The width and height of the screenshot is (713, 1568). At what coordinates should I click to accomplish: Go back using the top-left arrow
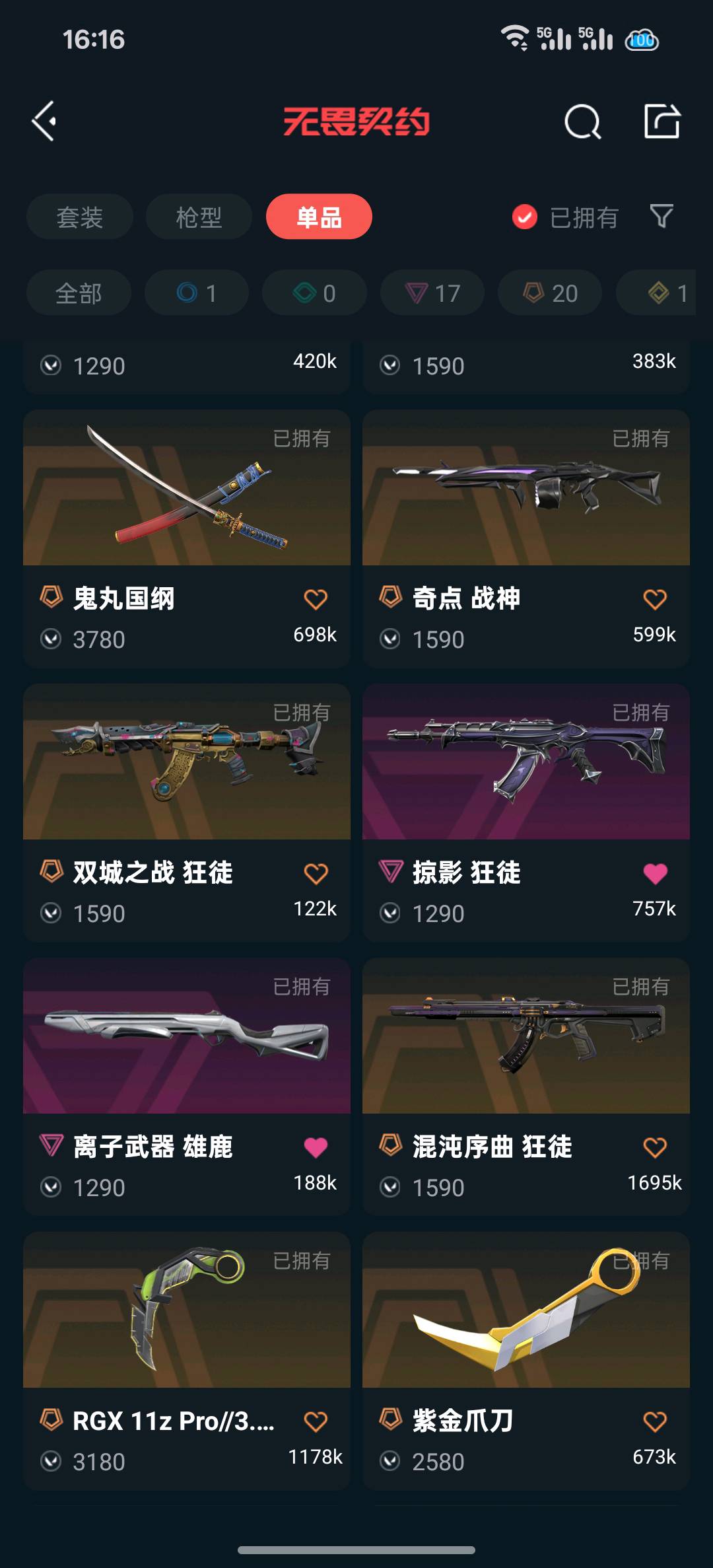[x=44, y=122]
